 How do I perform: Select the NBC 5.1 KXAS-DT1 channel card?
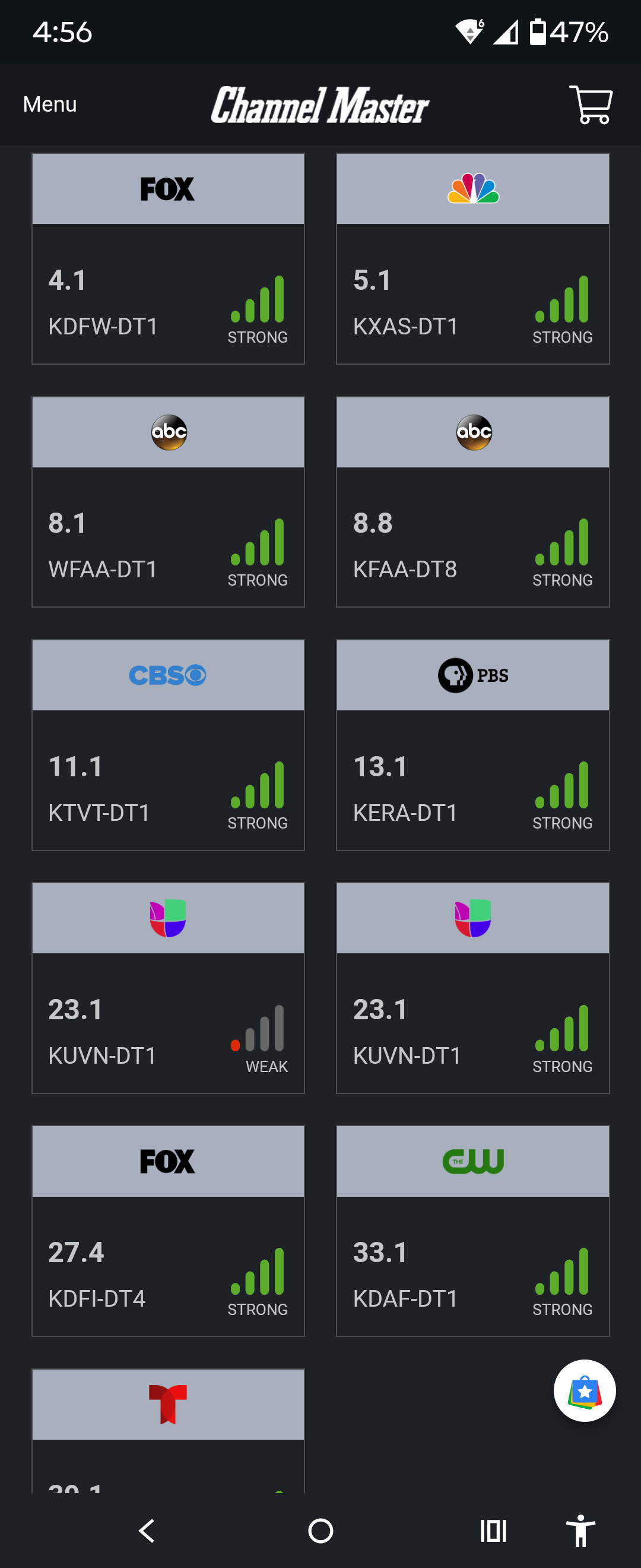472,259
